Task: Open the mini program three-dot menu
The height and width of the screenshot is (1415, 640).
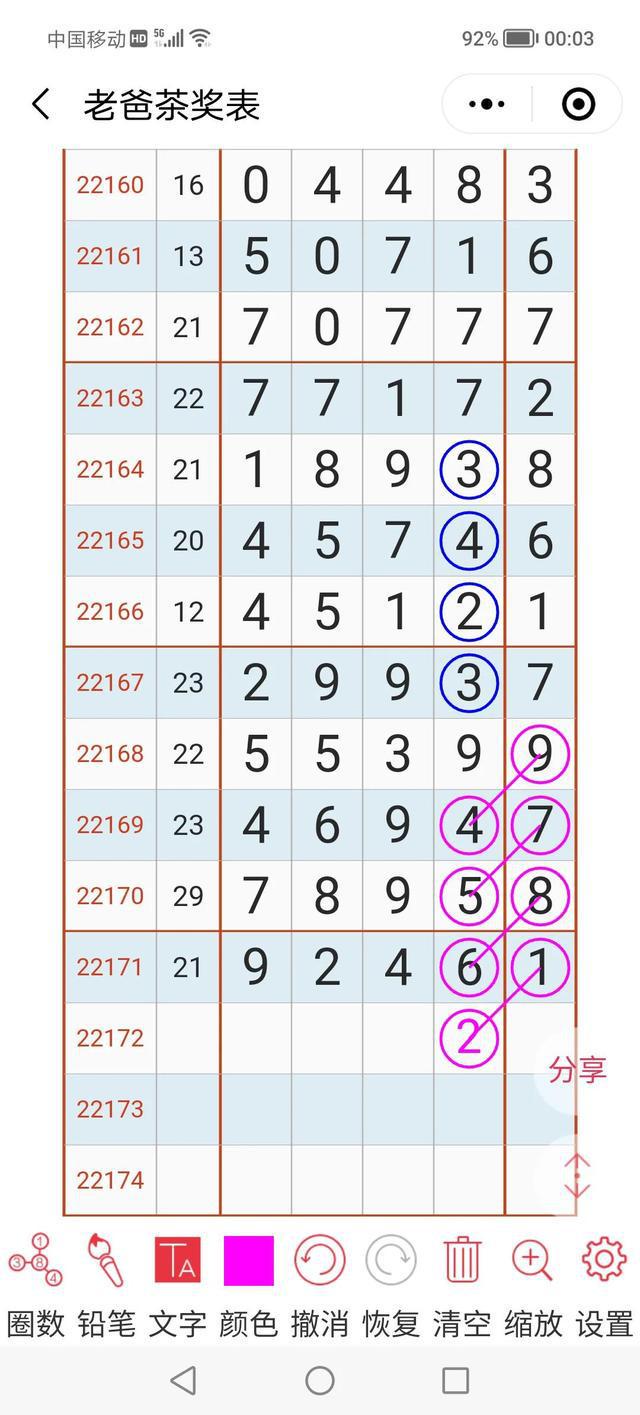Action: [x=487, y=104]
